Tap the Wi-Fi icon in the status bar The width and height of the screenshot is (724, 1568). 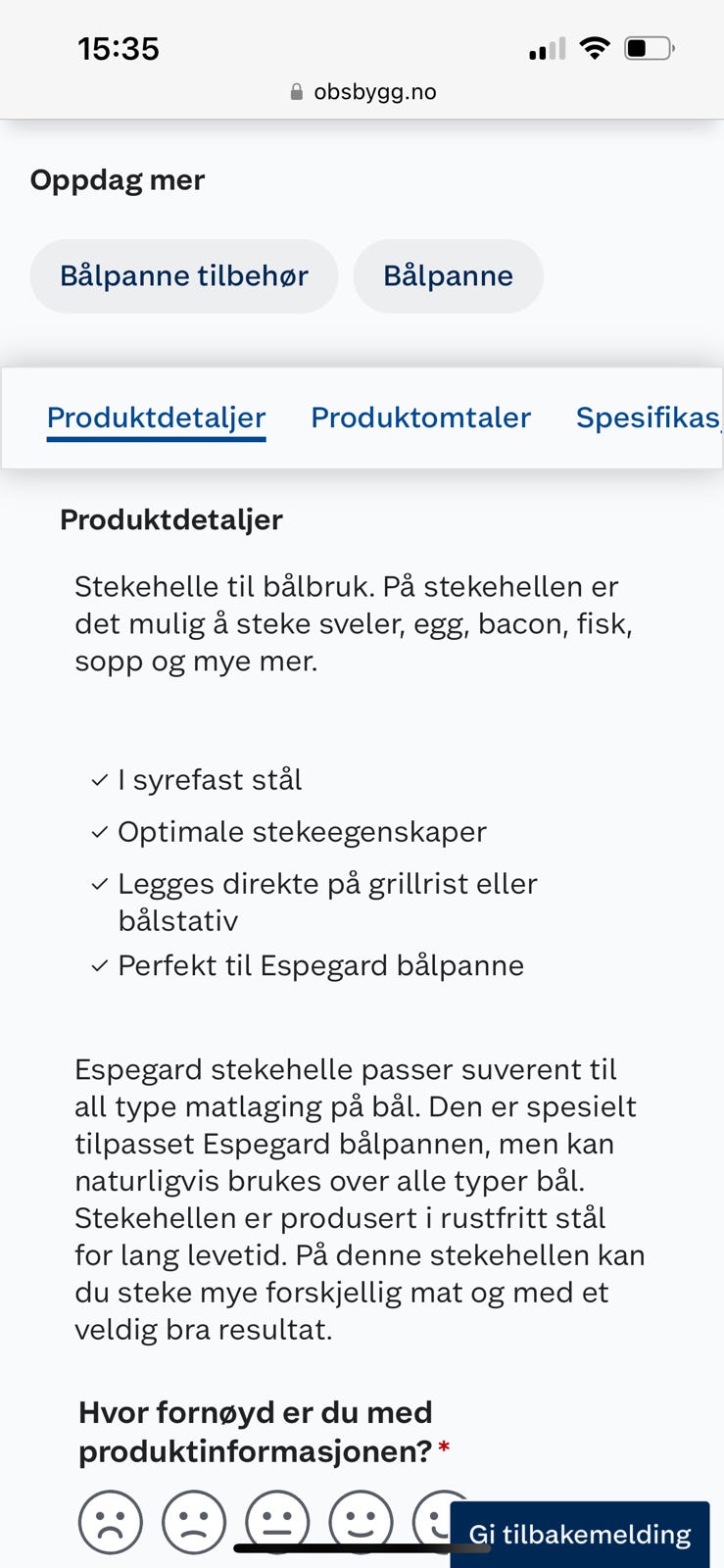[596, 47]
